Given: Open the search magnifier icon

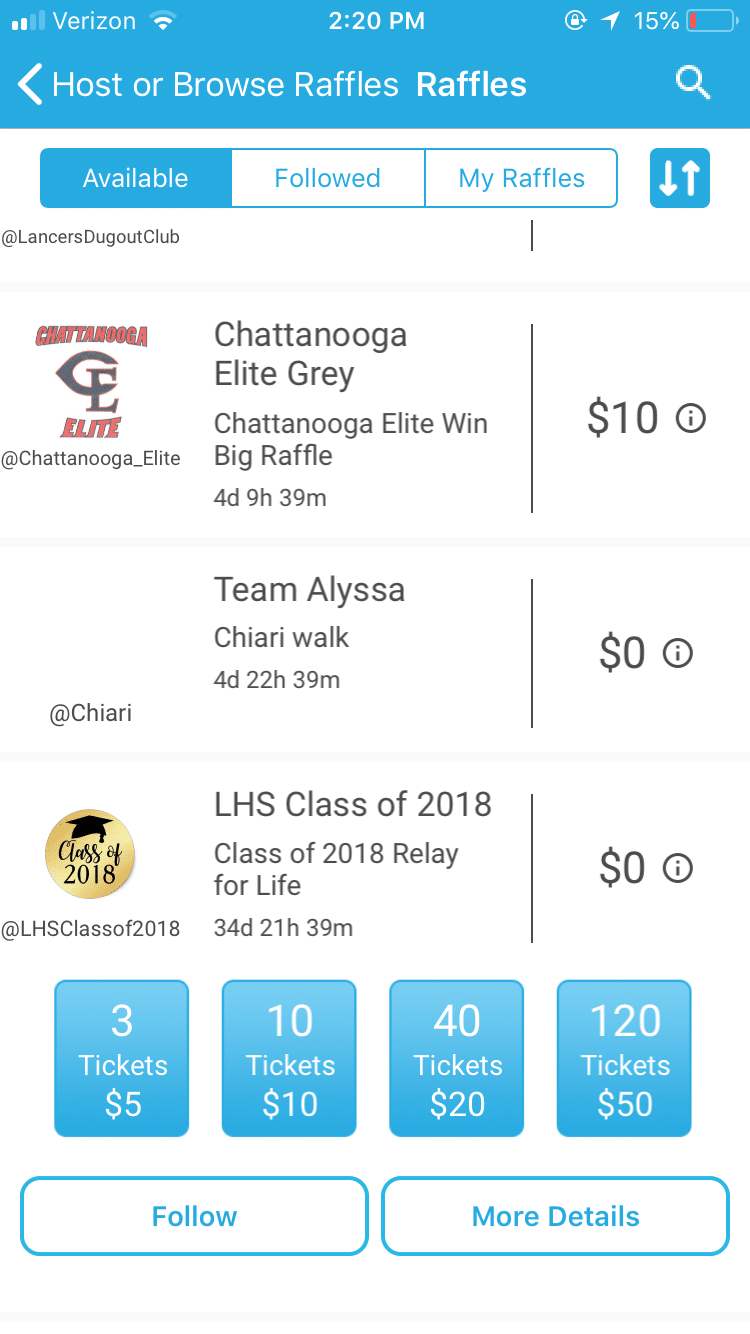Looking at the screenshot, I should click(x=692, y=83).
